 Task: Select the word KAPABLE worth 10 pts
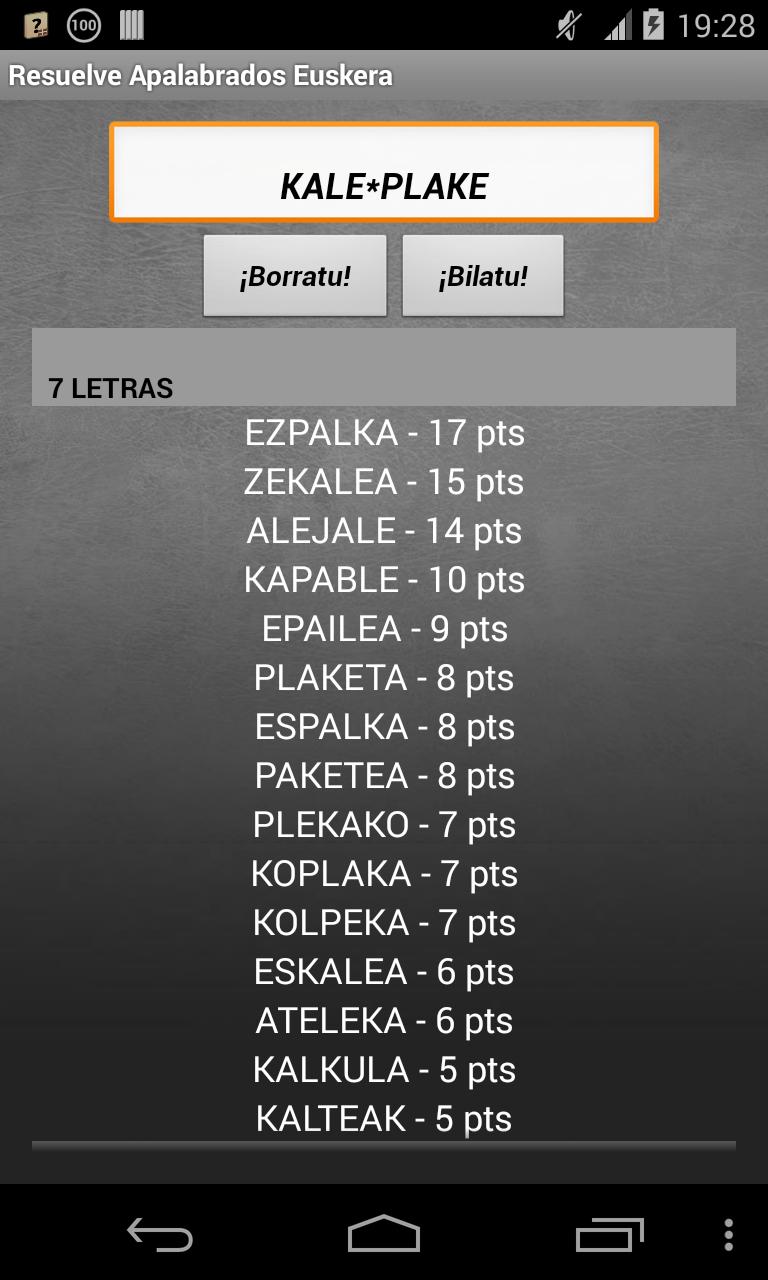(x=384, y=580)
